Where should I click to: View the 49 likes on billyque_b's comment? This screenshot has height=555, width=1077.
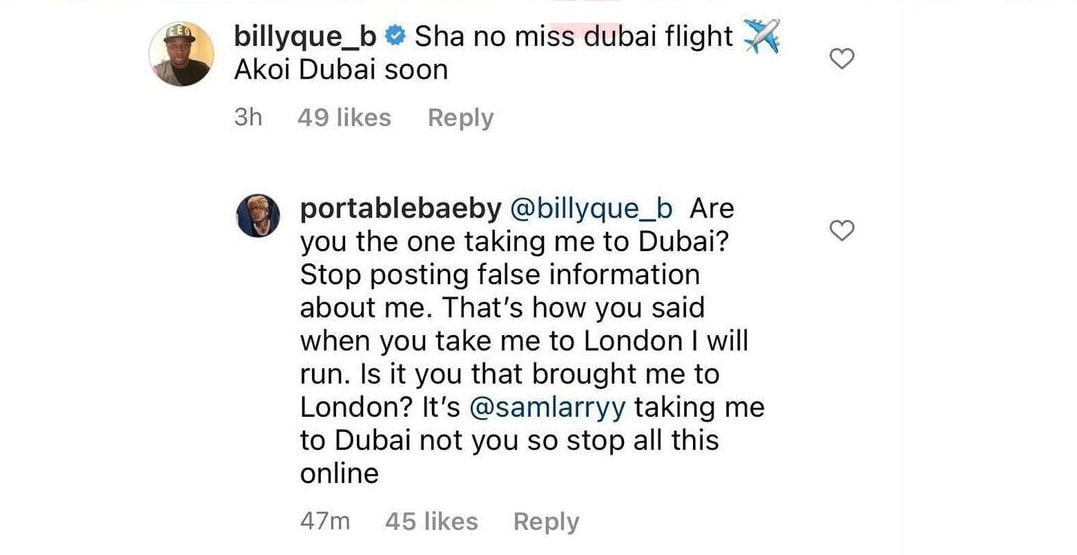tap(344, 118)
